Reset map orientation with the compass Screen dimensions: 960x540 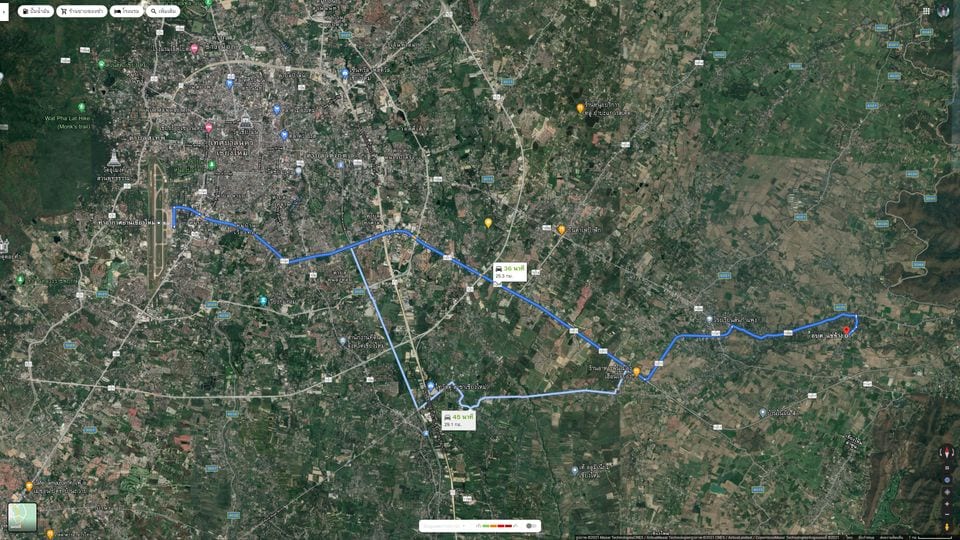tap(947, 453)
